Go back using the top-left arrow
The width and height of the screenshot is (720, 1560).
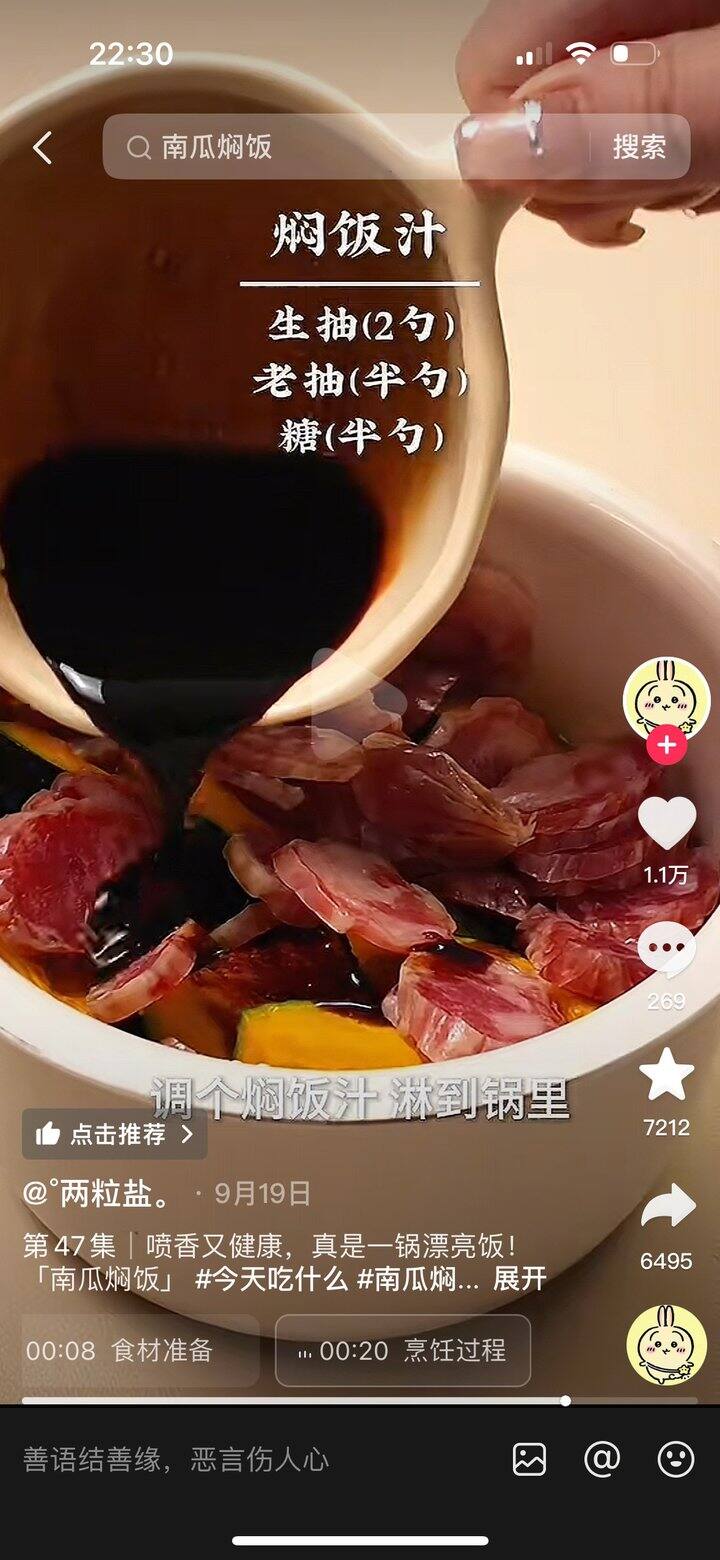(x=42, y=148)
